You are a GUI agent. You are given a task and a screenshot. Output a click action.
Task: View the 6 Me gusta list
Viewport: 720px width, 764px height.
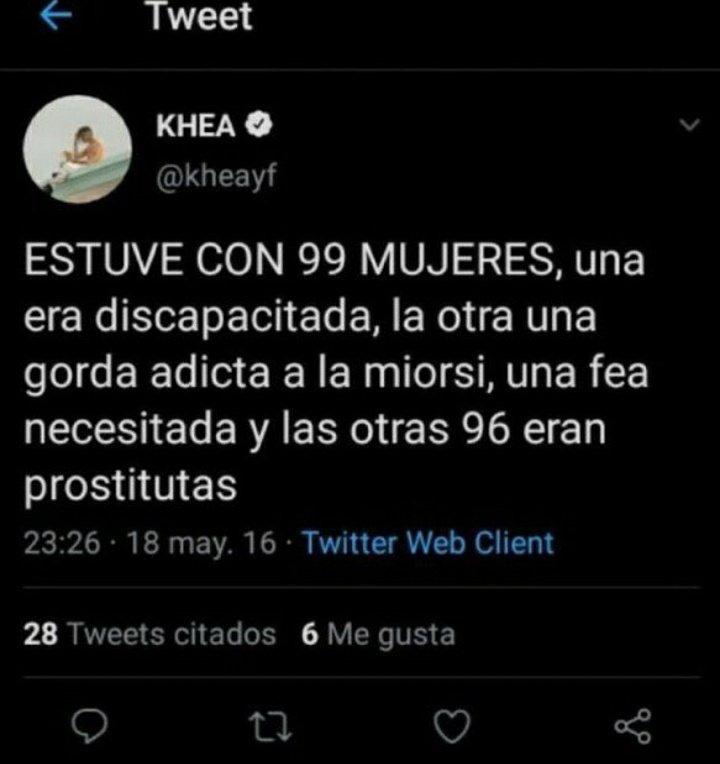[x=378, y=634]
